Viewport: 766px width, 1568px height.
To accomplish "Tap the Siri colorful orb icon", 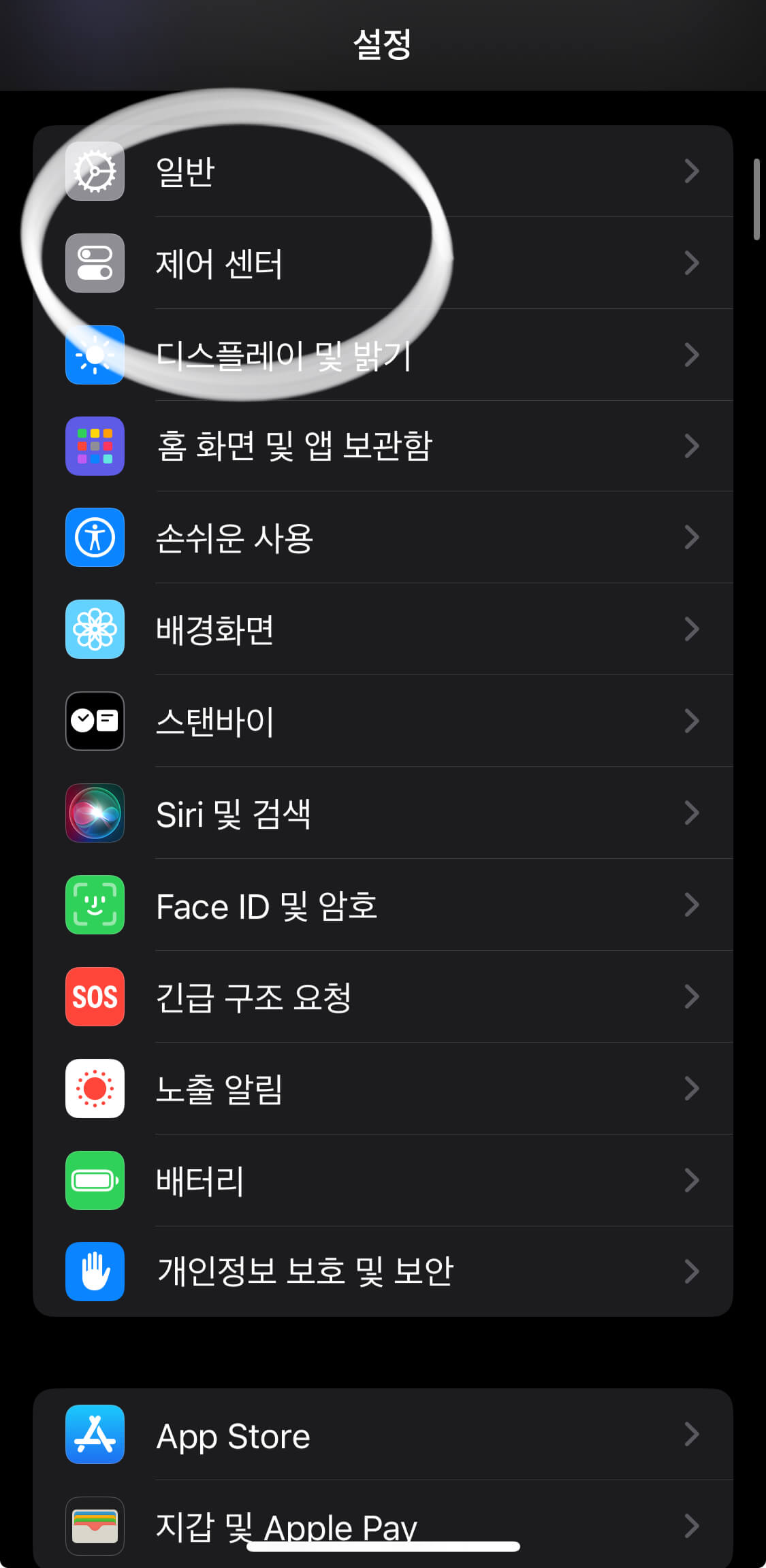I will [95, 814].
